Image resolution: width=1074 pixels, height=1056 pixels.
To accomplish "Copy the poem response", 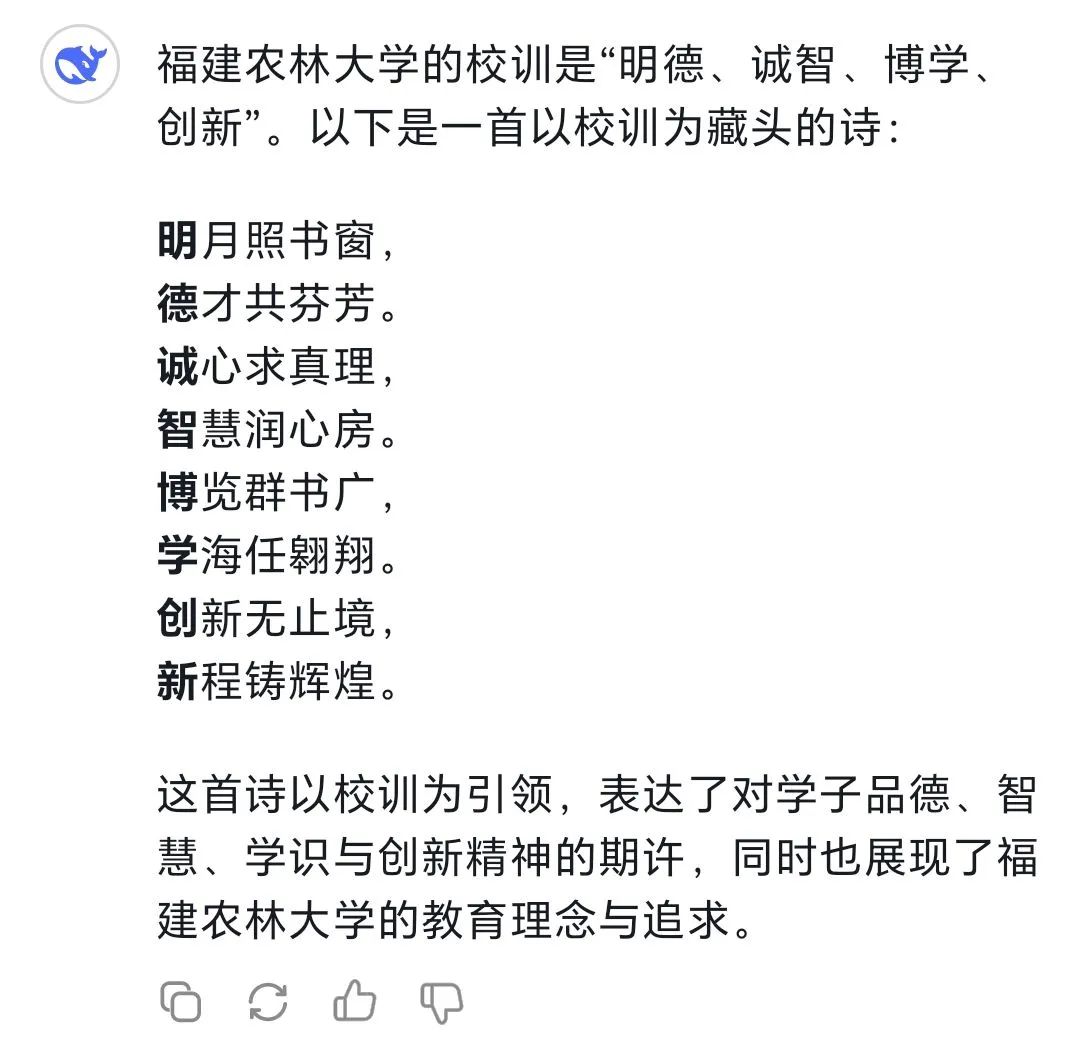I will 181,1001.
